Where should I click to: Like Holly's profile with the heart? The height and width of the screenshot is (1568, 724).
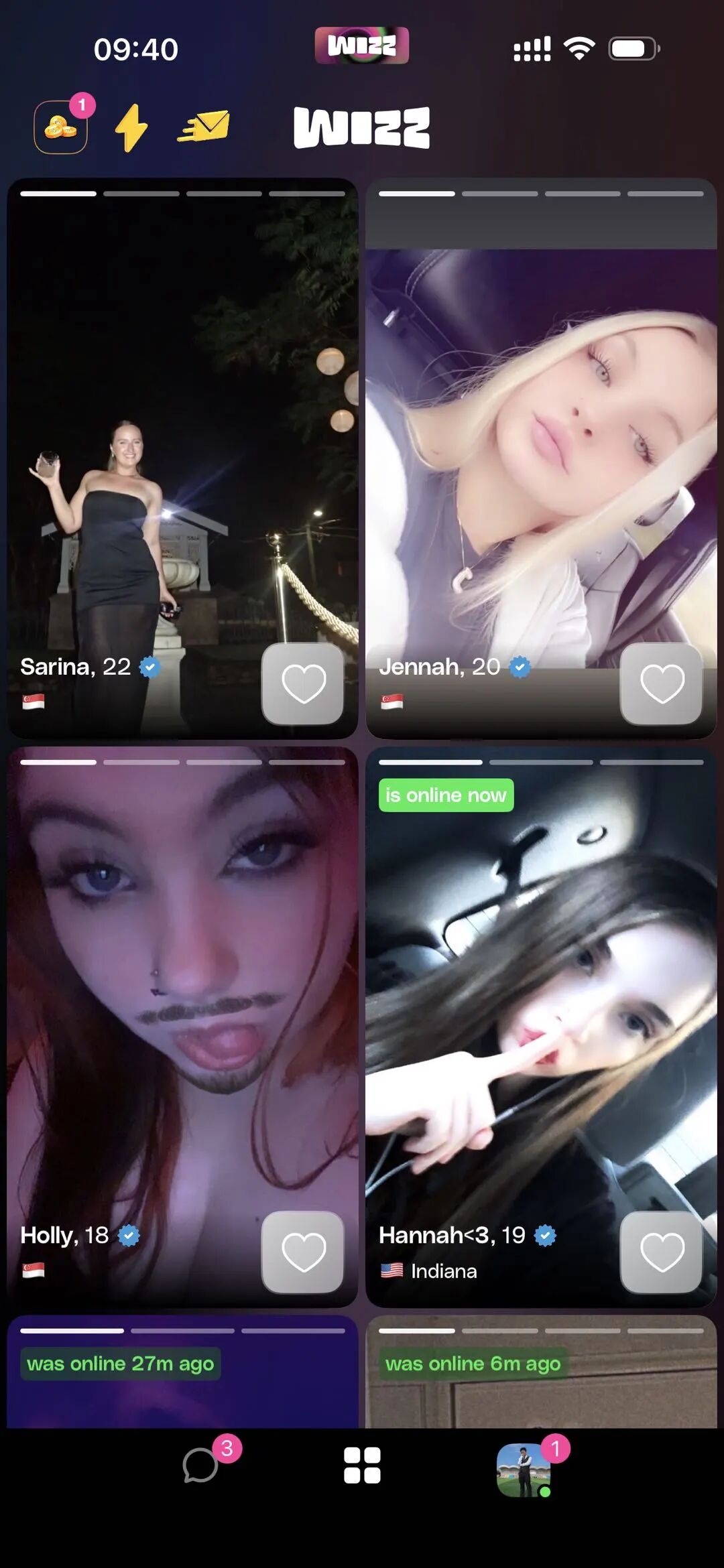pyautogui.click(x=303, y=1252)
